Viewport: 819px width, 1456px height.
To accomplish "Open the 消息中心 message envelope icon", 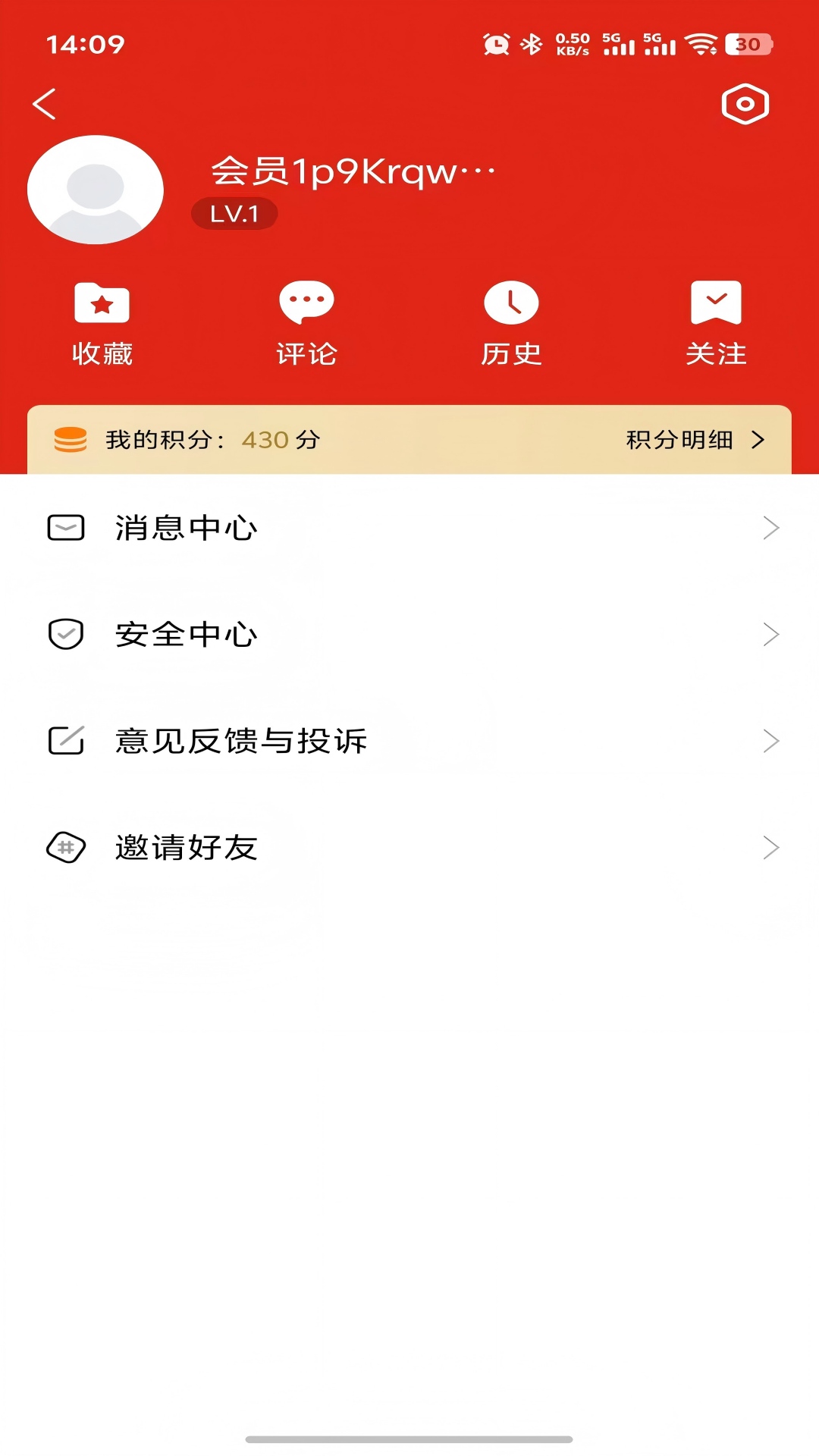I will pyautogui.click(x=67, y=528).
